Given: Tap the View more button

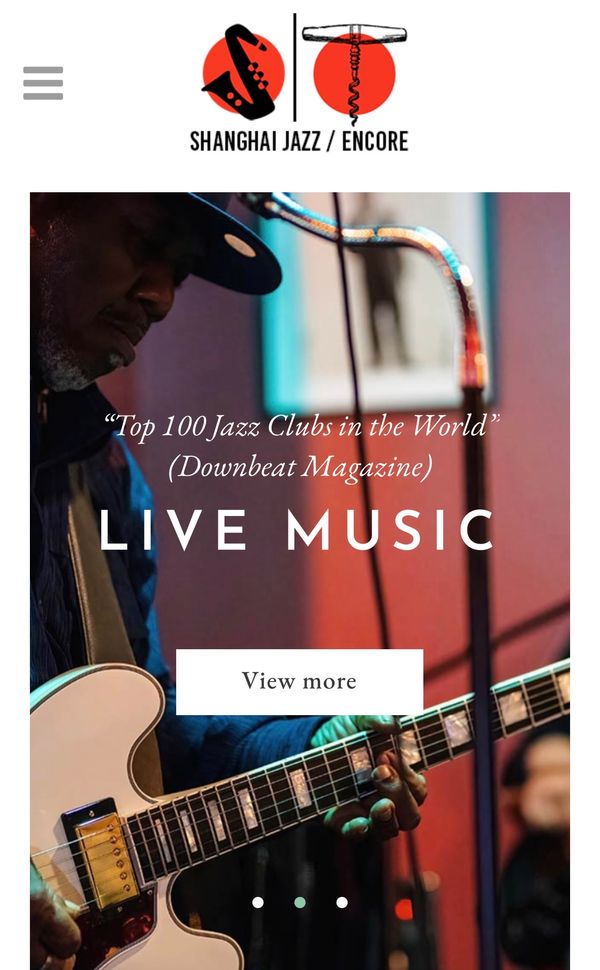Looking at the screenshot, I should (299, 681).
